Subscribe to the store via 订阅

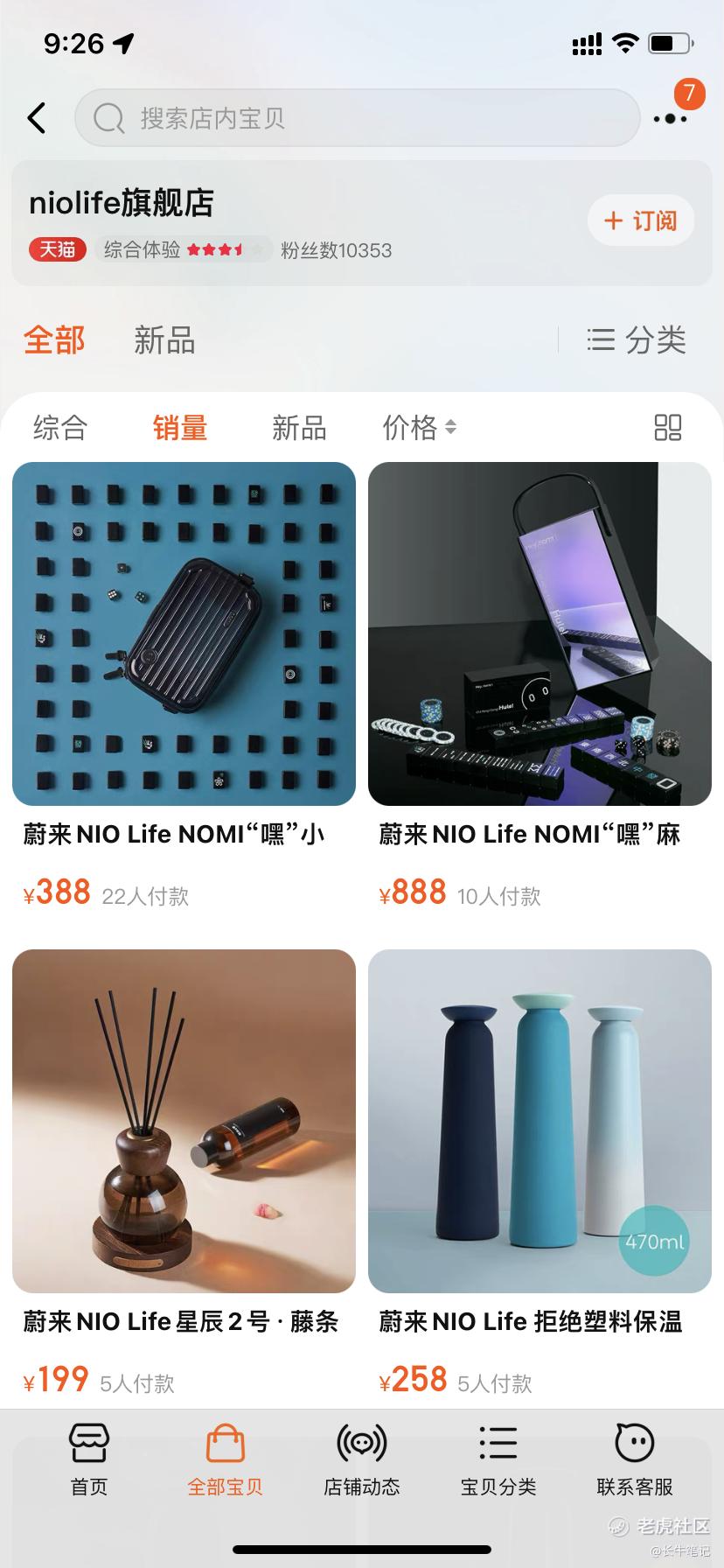click(641, 220)
